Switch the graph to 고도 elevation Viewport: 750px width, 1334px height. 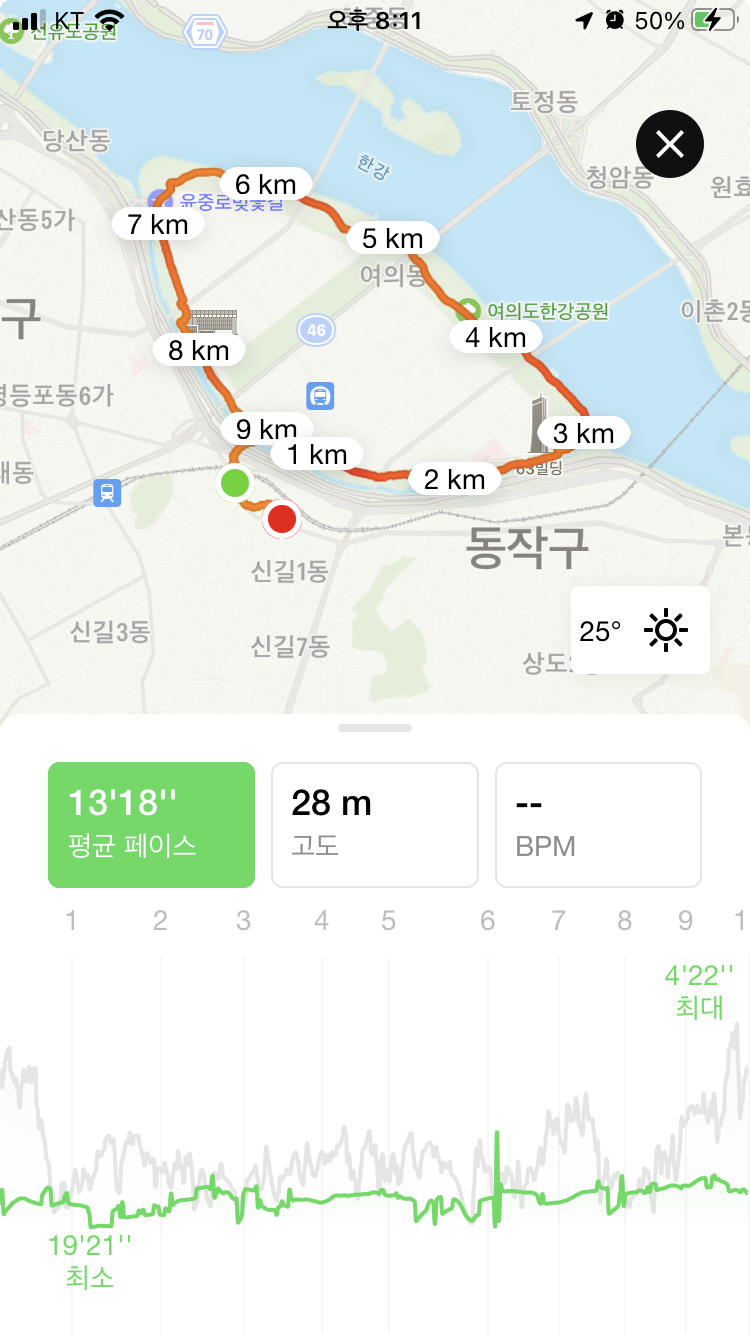coord(375,825)
